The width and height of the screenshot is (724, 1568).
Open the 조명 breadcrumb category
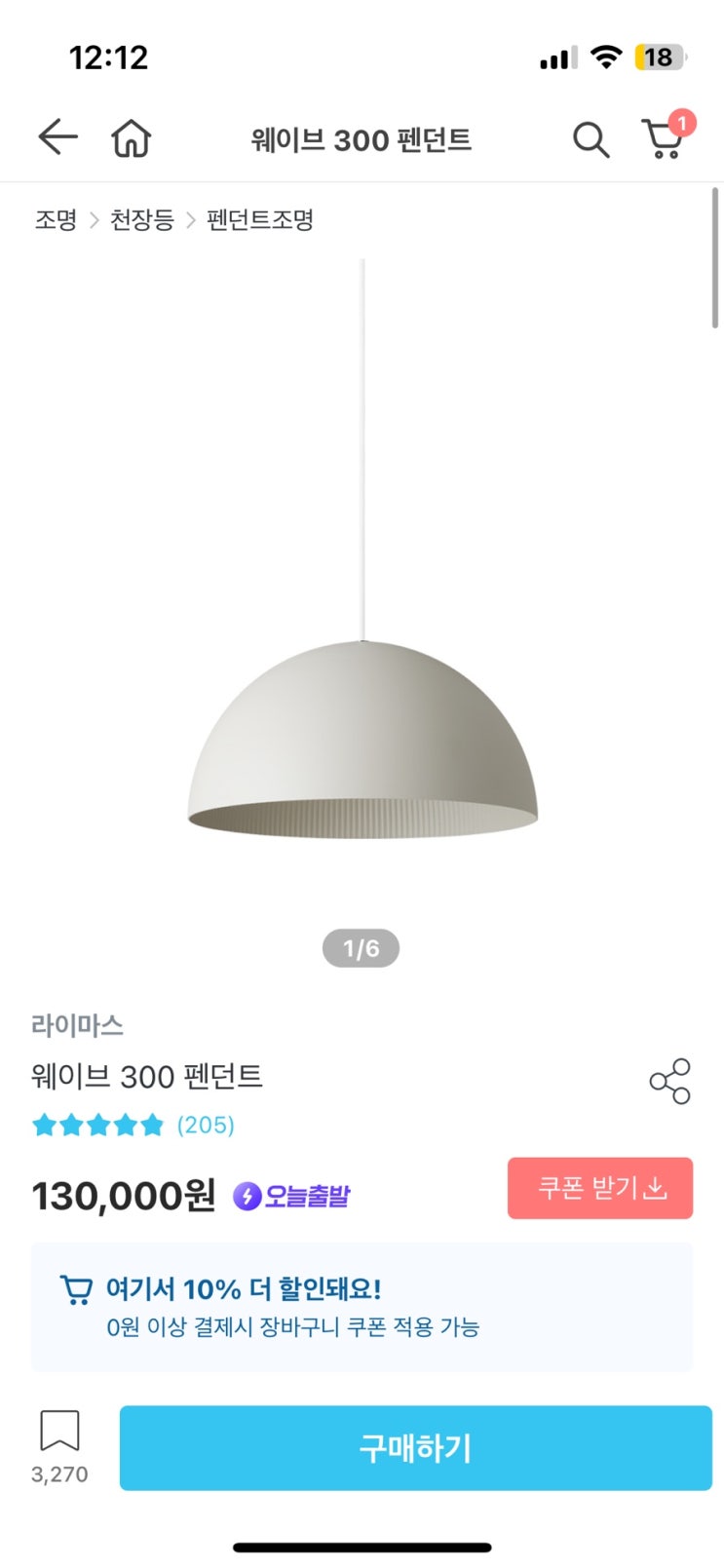click(x=56, y=220)
